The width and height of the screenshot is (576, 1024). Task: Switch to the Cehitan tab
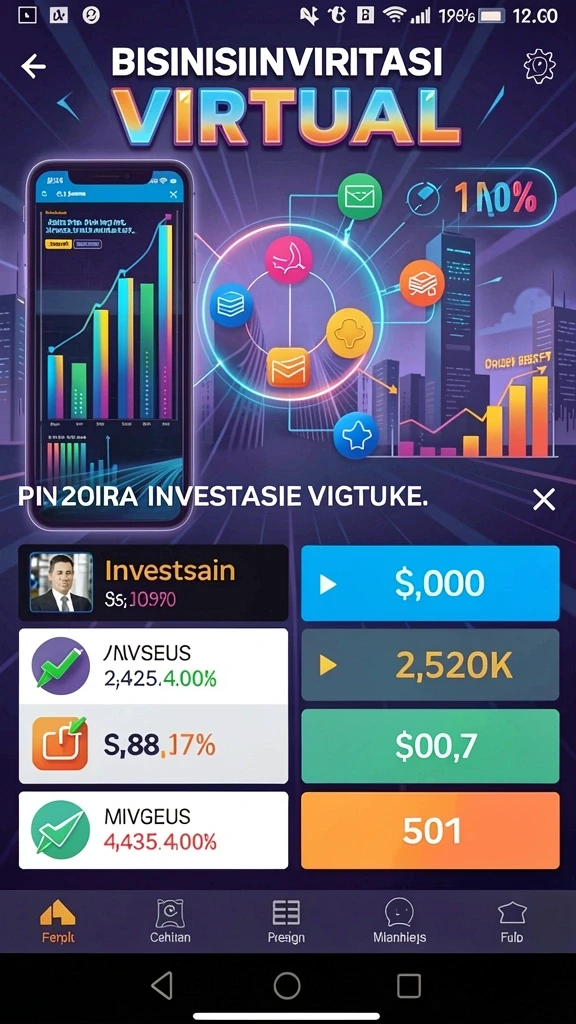[x=170, y=921]
